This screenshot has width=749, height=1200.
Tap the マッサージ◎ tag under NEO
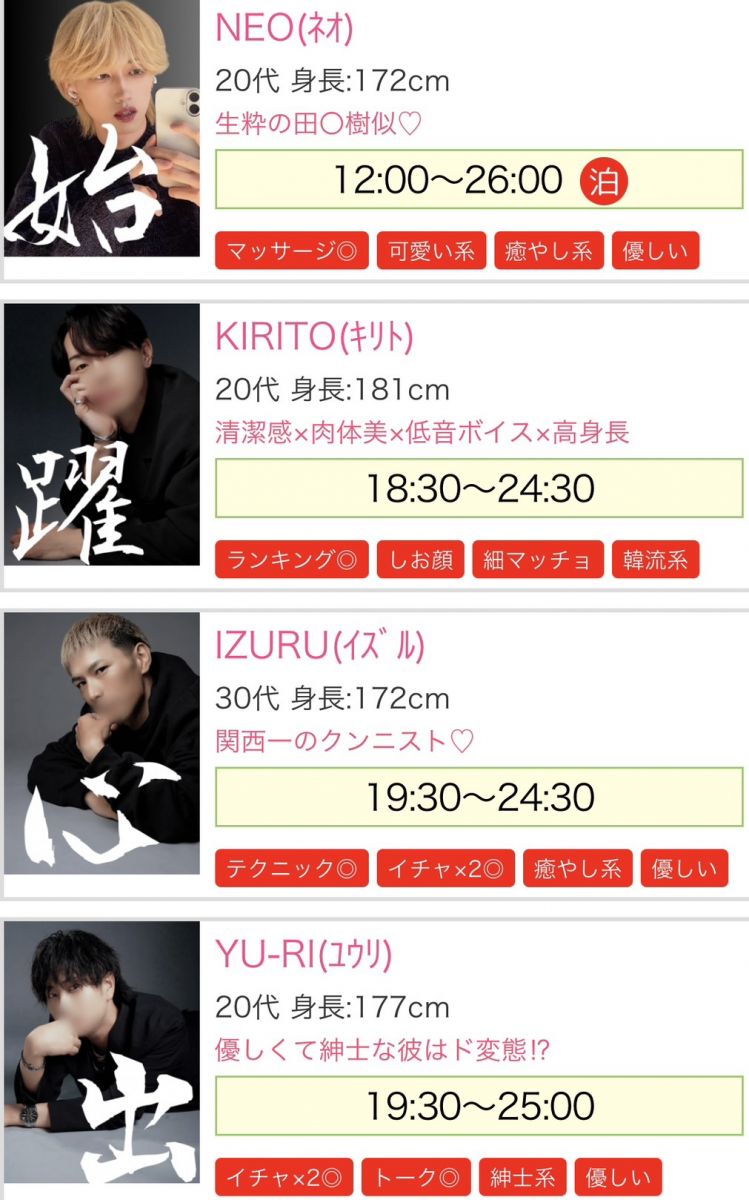292,251
